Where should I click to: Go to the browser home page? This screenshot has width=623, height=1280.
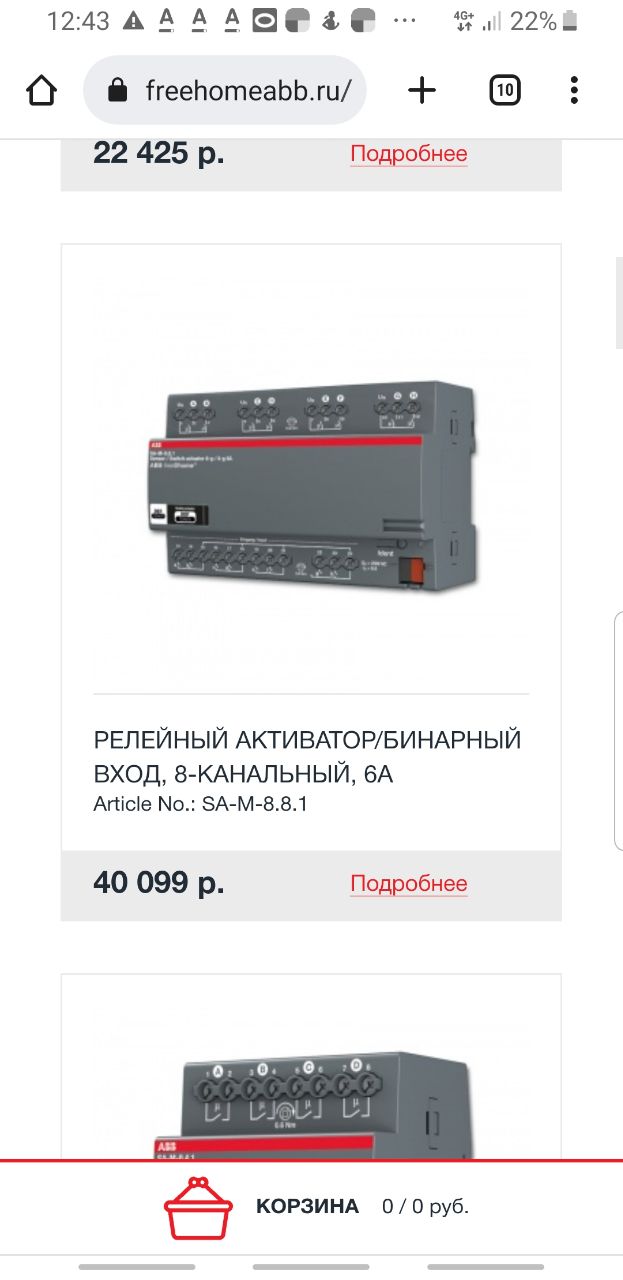click(x=41, y=91)
